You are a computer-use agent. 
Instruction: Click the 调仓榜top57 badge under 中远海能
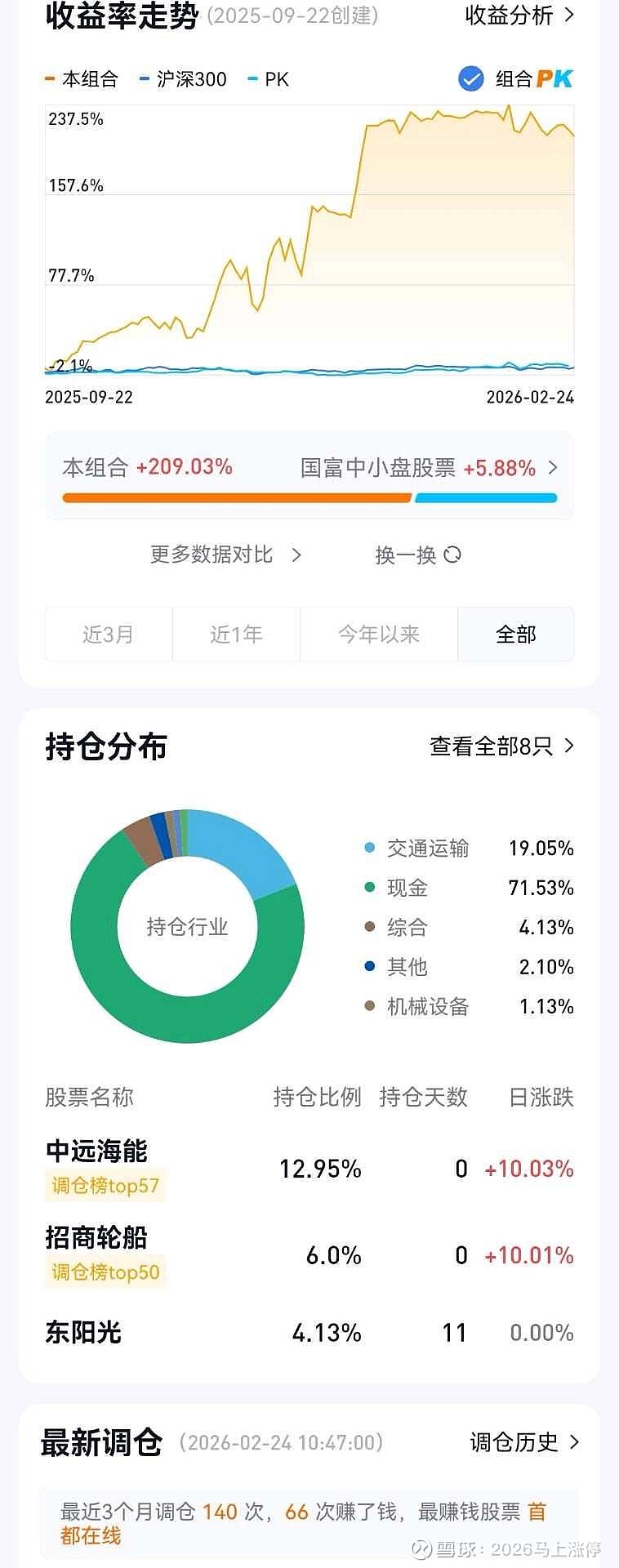(x=105, y=1185)
